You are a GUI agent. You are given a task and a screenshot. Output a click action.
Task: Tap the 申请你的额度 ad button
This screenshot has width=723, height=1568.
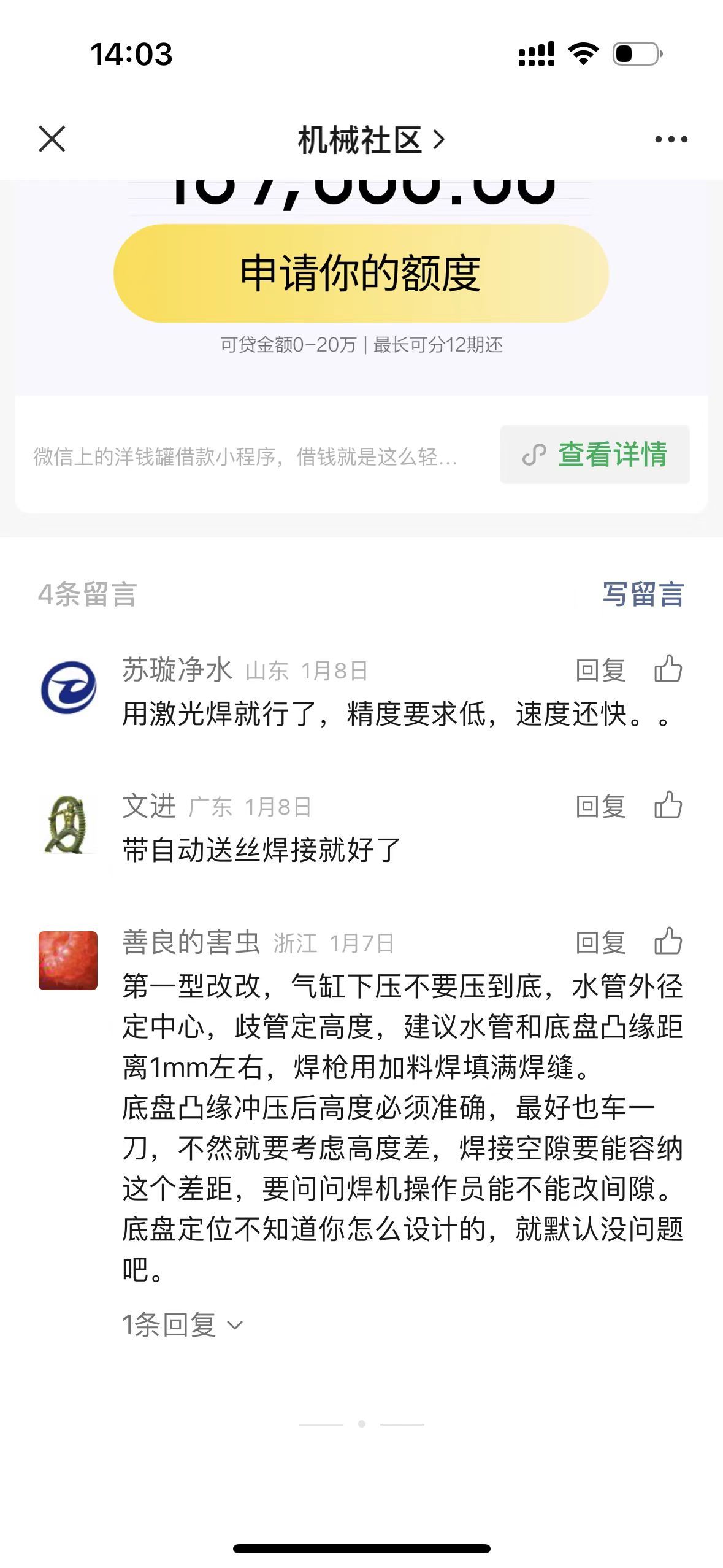[x=361, y=274]
